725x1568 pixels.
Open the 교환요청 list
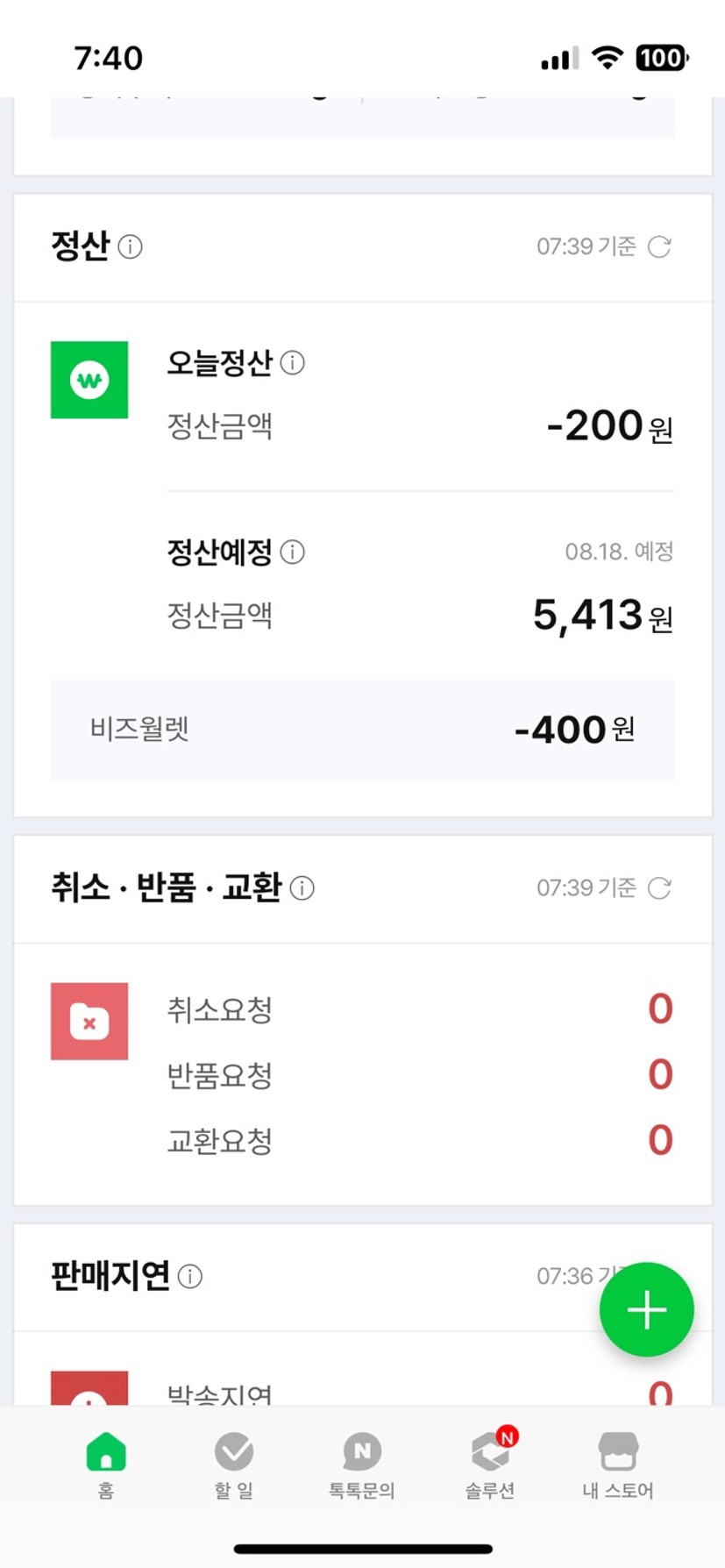coord(420,1141)
